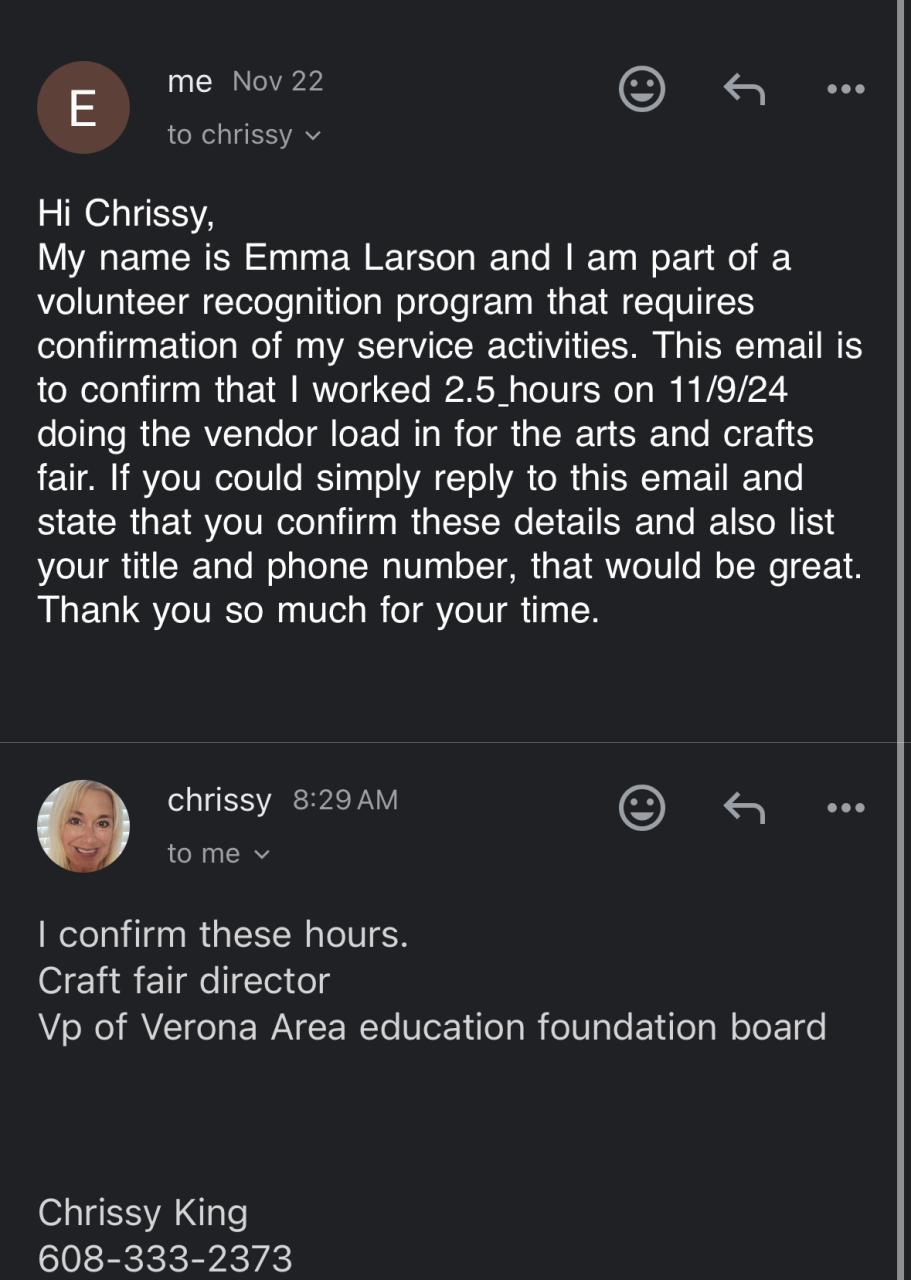Open overflow menu on the Nov 22 email
Image resolution: width=911 pixels, height=1280 pixels.
[845, 90]
